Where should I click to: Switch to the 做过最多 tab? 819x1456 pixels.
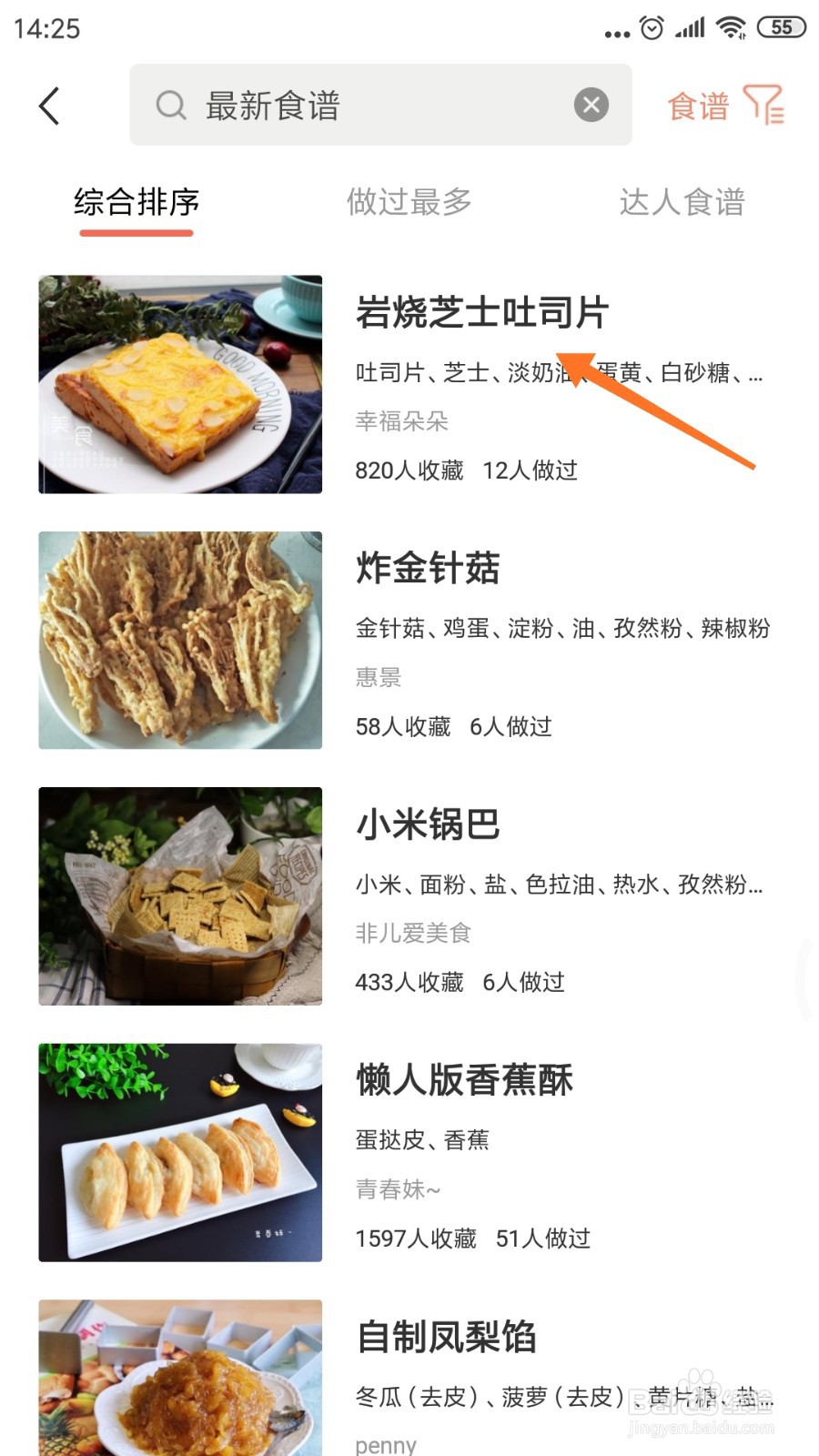point(409,202)
